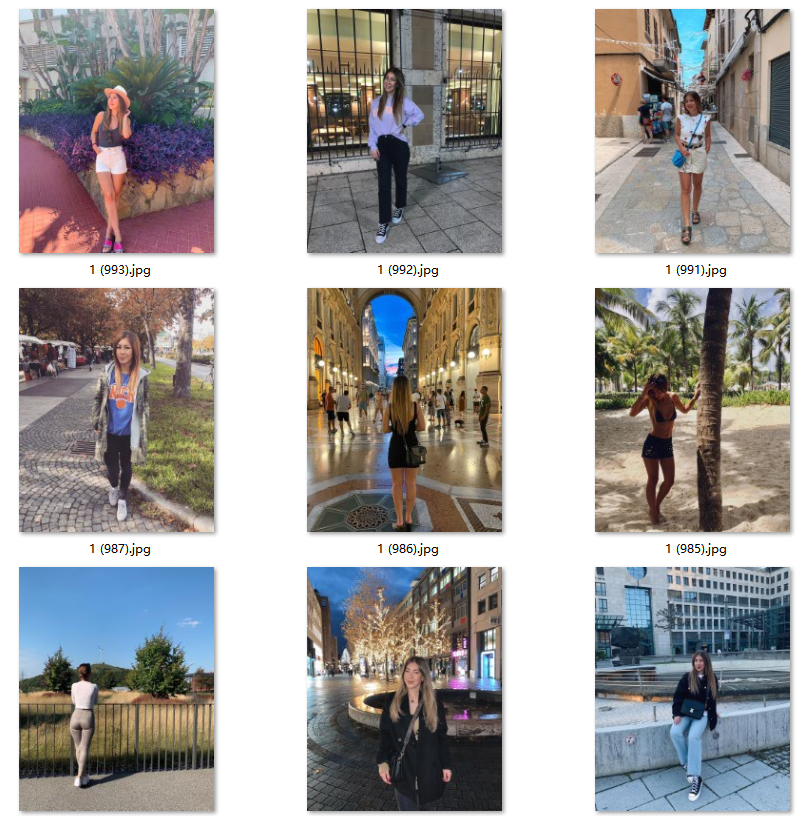This screenshot has width=801, height=816.
Task: Tap the thumbnail 1 (987).jpg
Action: [x=116, y=410]
